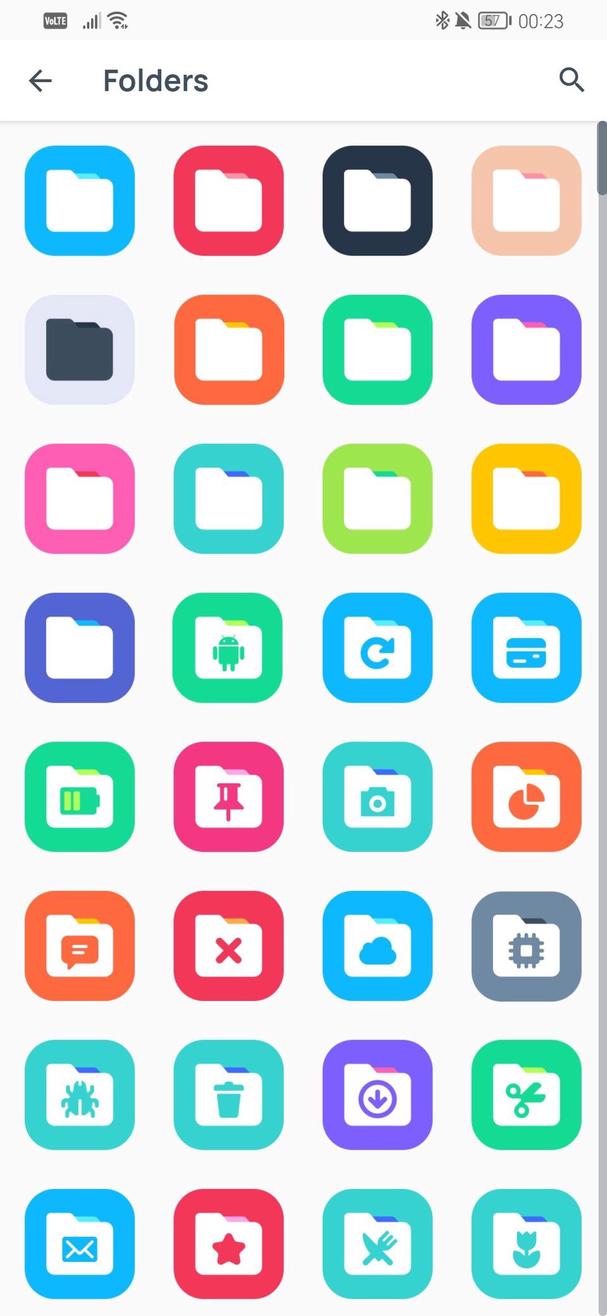The image size is (607, 1316).
Task: Open the blue cloud folder icon
Action: coord(377,946)
